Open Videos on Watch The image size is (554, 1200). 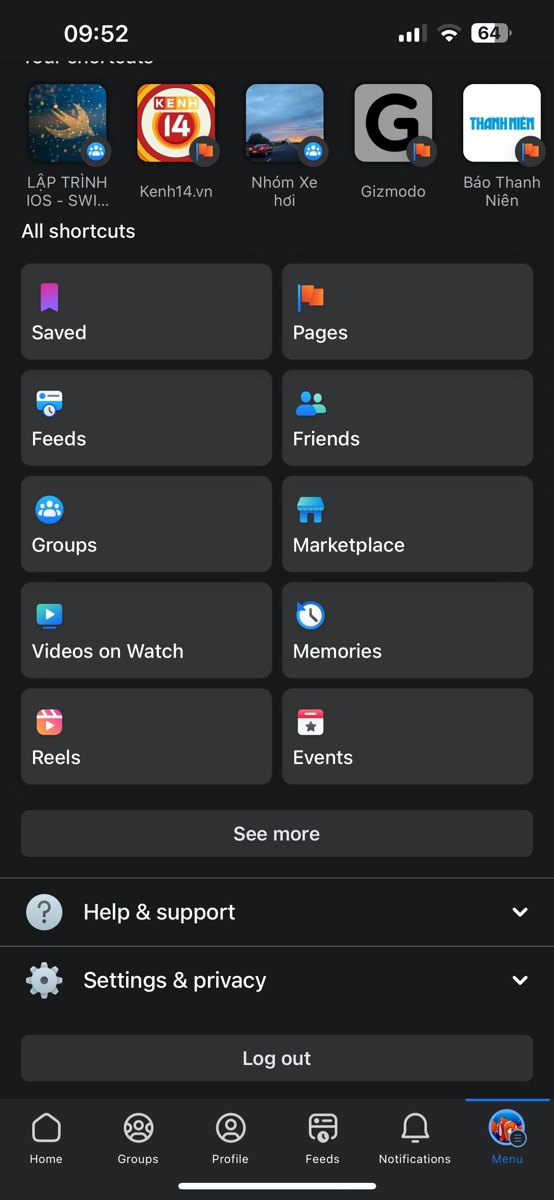(x=146, y=630)
